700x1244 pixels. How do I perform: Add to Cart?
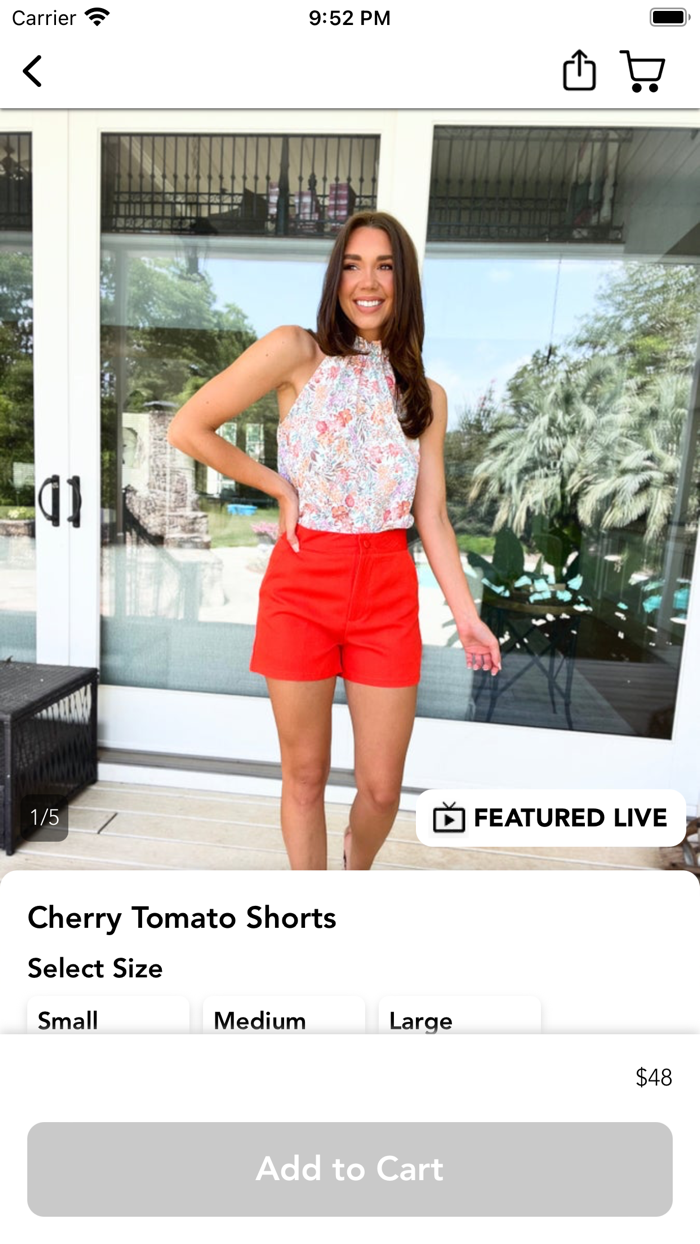pos(350,1169)
